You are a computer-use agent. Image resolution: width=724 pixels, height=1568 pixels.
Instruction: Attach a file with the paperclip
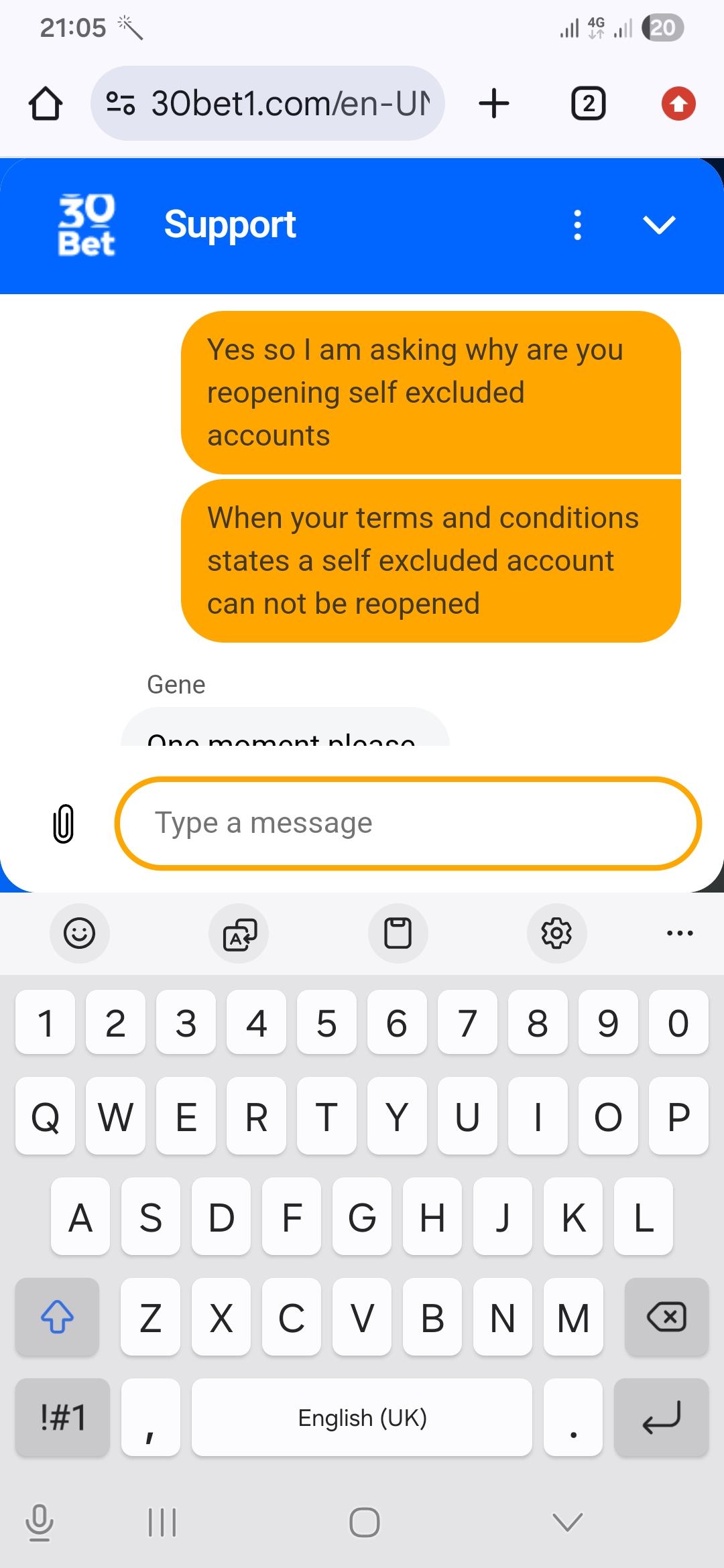(x=63, y=823)
